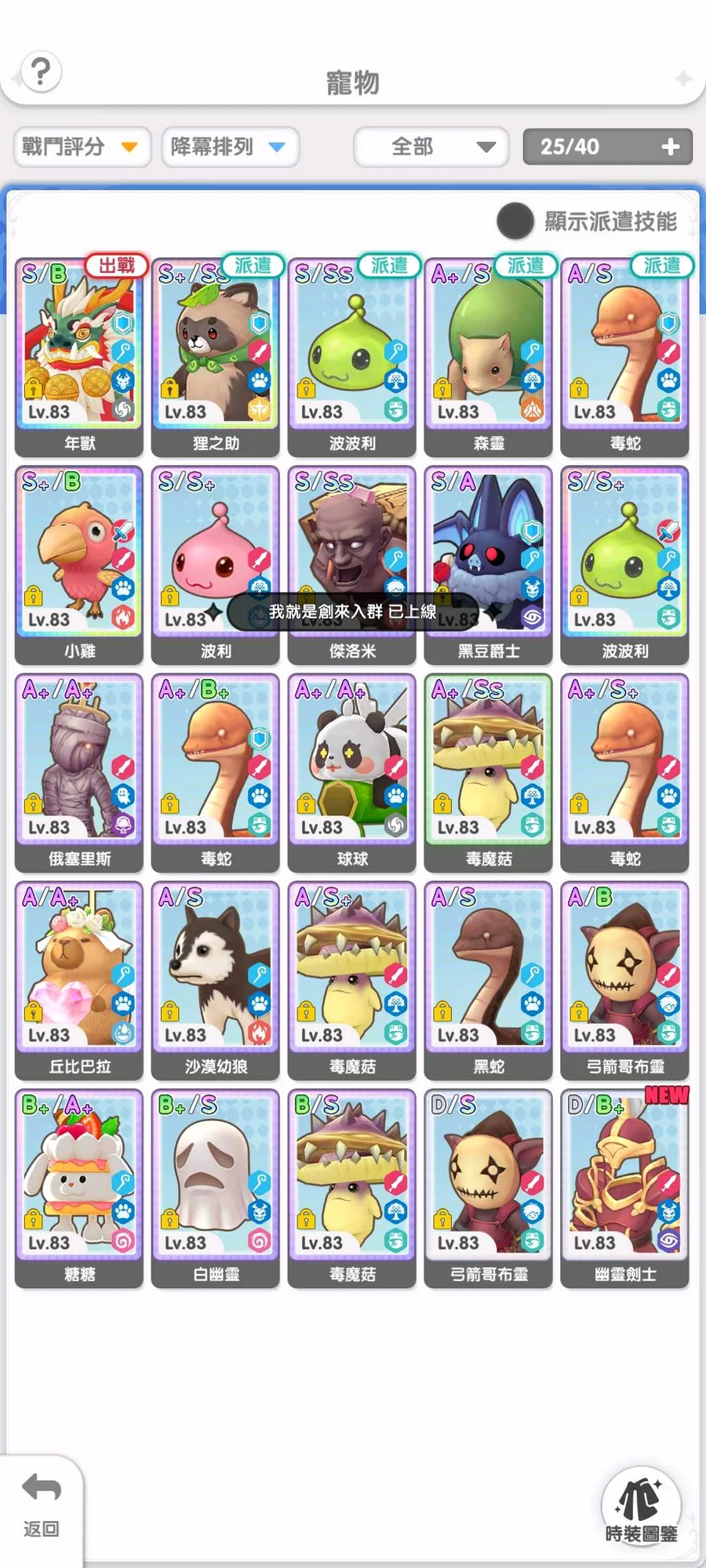Screen dimensions: 706x1568
Task: Select the 年獸 pet card
Action: (x=79, y=357)
